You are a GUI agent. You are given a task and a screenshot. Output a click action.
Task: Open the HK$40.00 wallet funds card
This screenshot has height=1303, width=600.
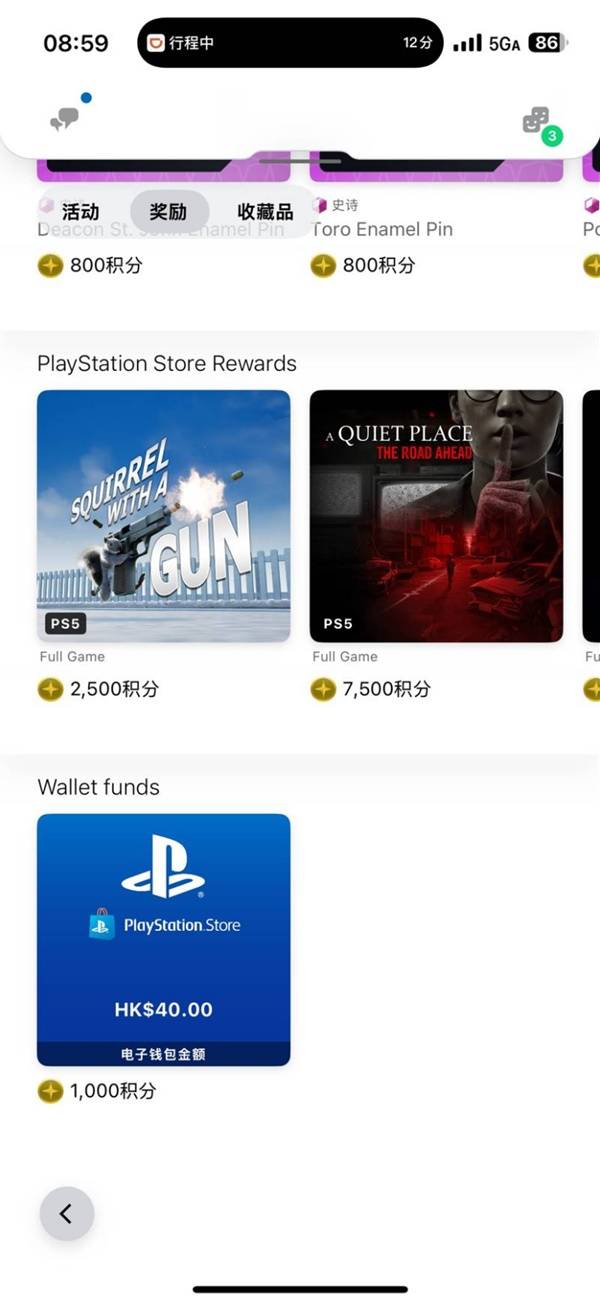[164, 939]
